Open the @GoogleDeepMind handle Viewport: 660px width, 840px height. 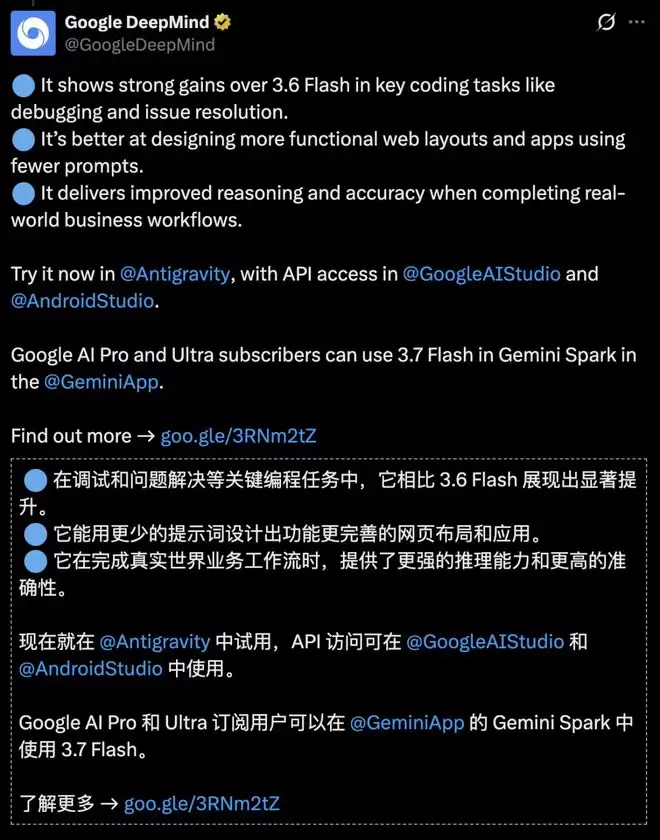tap(140, 44)
